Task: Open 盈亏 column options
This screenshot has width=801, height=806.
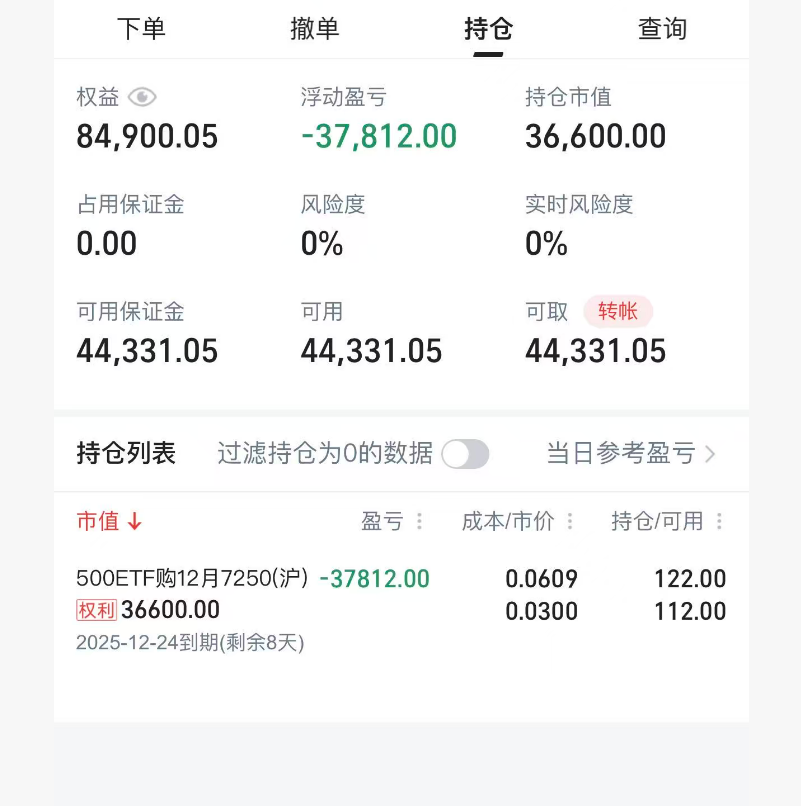Action: click(x=419, y=521)
